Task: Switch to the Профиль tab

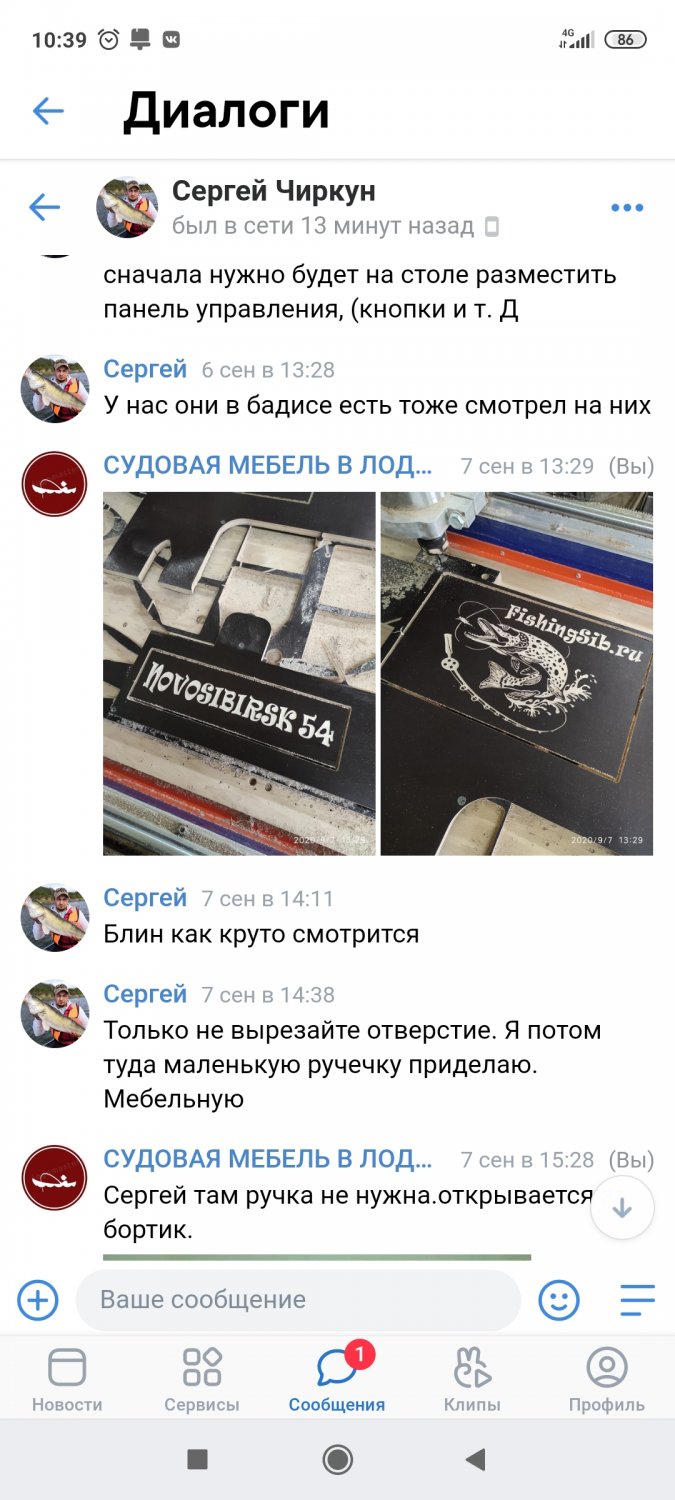Action: [606, 1380]
